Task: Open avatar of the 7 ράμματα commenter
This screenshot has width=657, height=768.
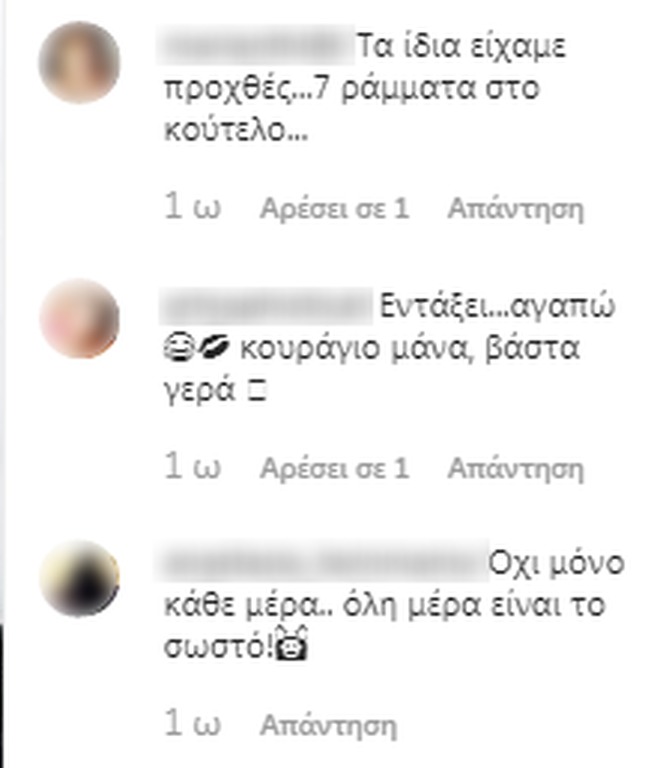Action: tap(79, 62)
